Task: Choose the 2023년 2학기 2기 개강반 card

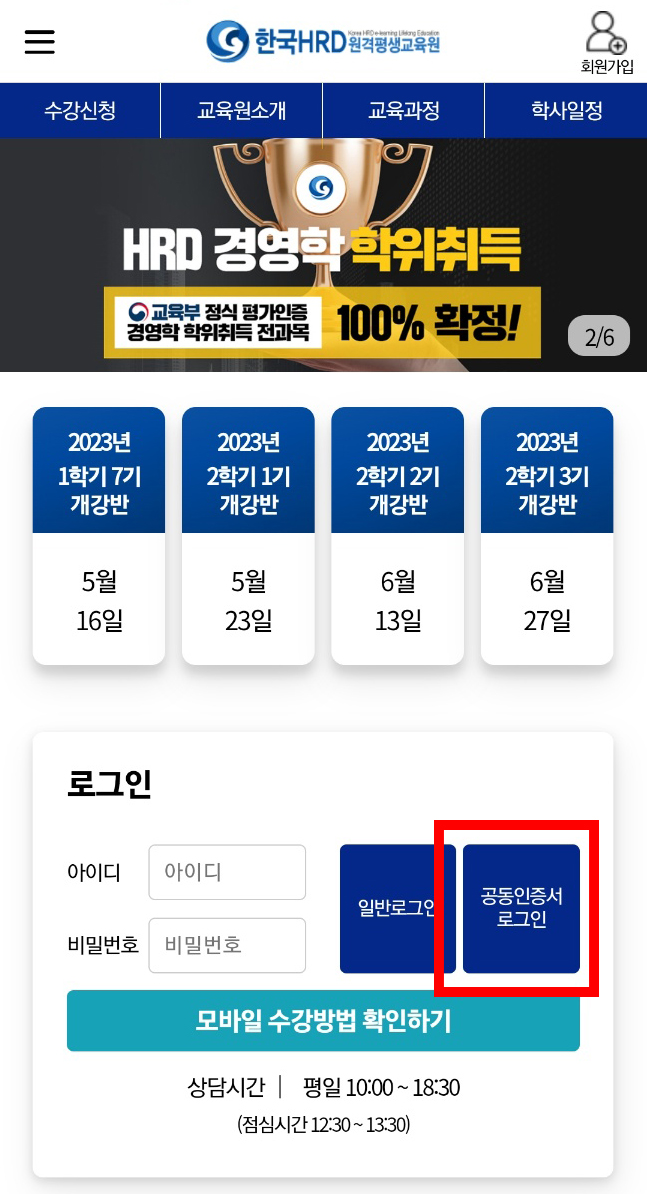Action: click(397, 536)
